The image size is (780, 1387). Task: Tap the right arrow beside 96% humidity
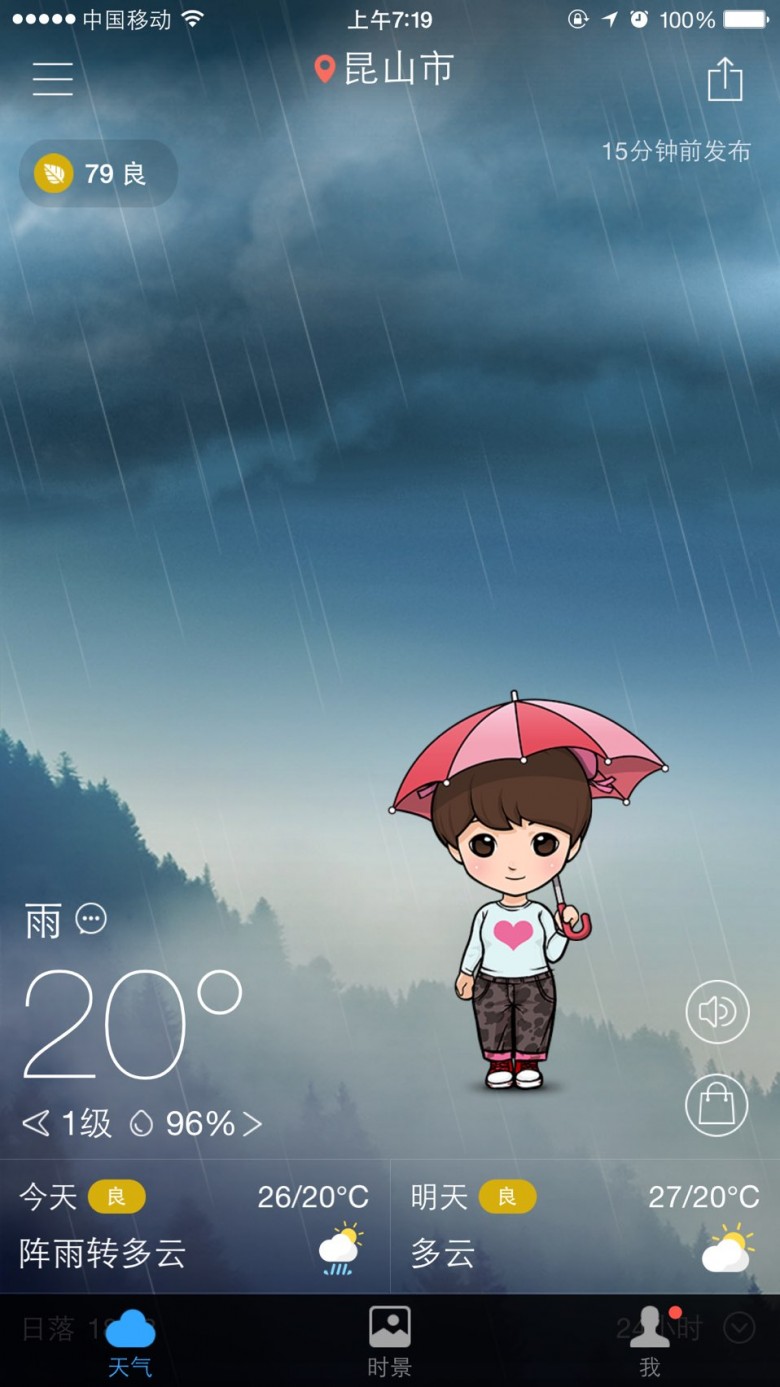[x=252, y=1124]
